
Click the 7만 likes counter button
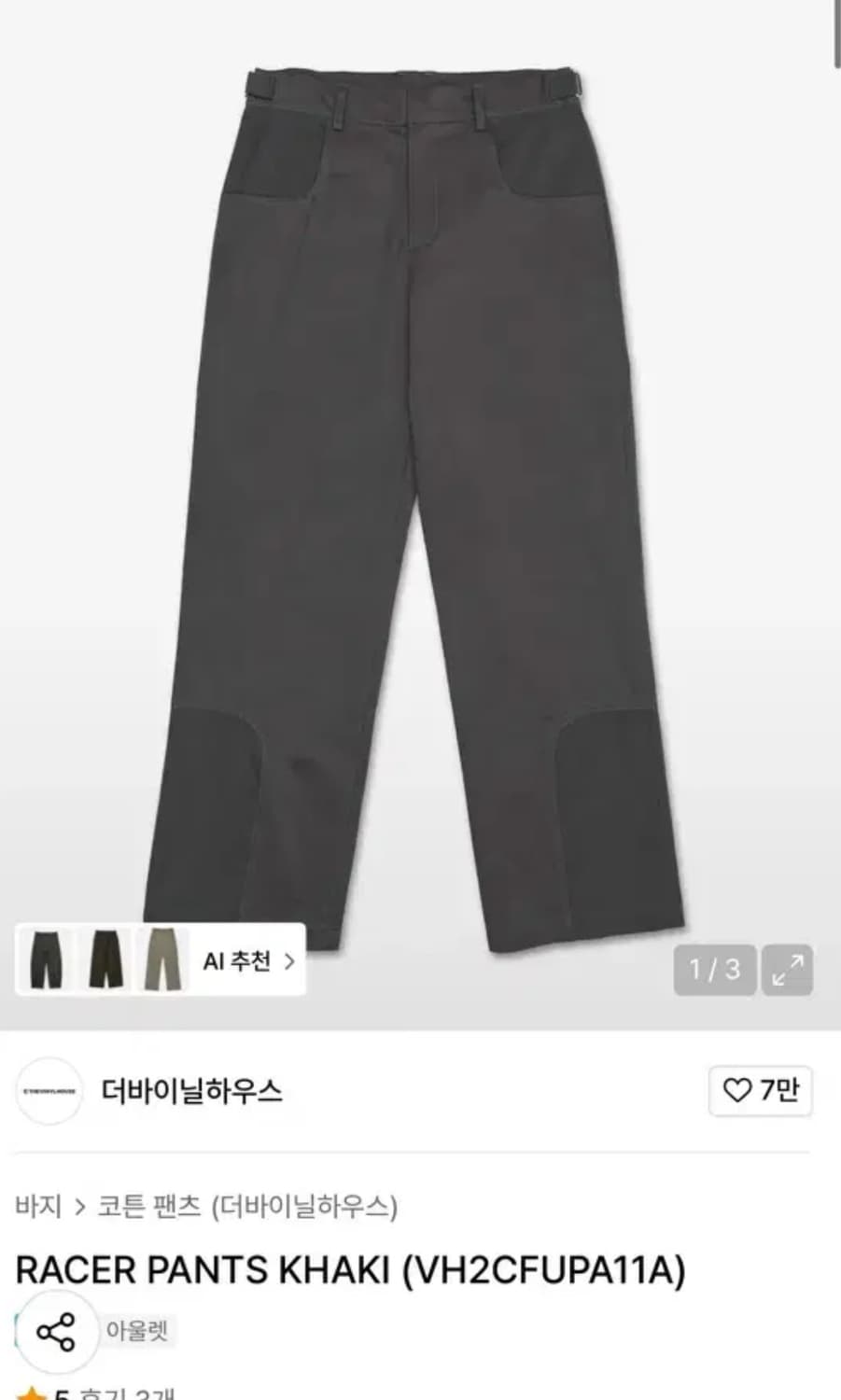click(x=759, y=1092)
